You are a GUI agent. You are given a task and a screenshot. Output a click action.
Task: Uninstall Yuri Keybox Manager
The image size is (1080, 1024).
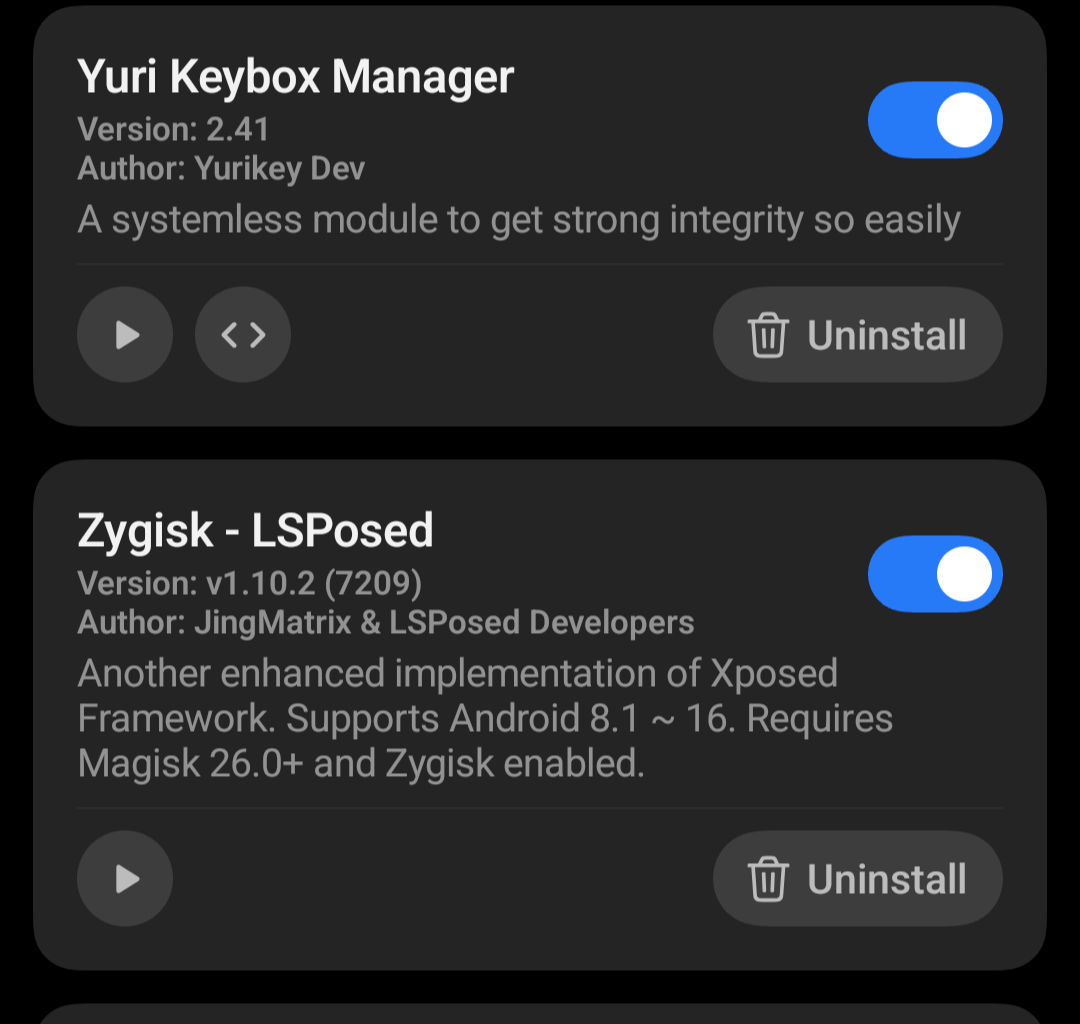[857, 334]
